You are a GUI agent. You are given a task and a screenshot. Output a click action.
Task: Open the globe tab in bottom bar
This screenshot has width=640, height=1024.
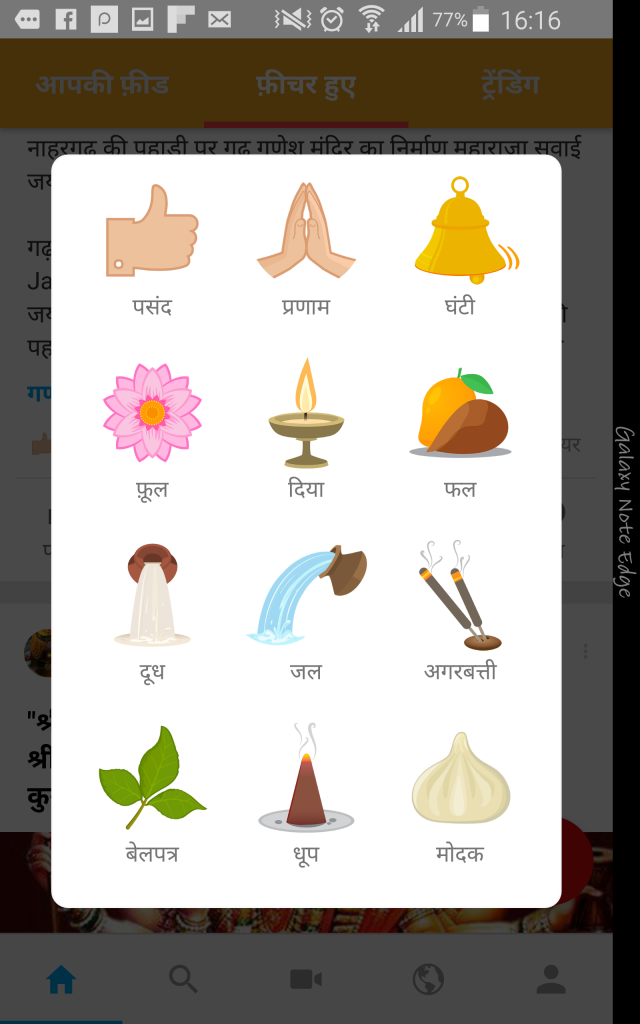click(x=428, y=979)
